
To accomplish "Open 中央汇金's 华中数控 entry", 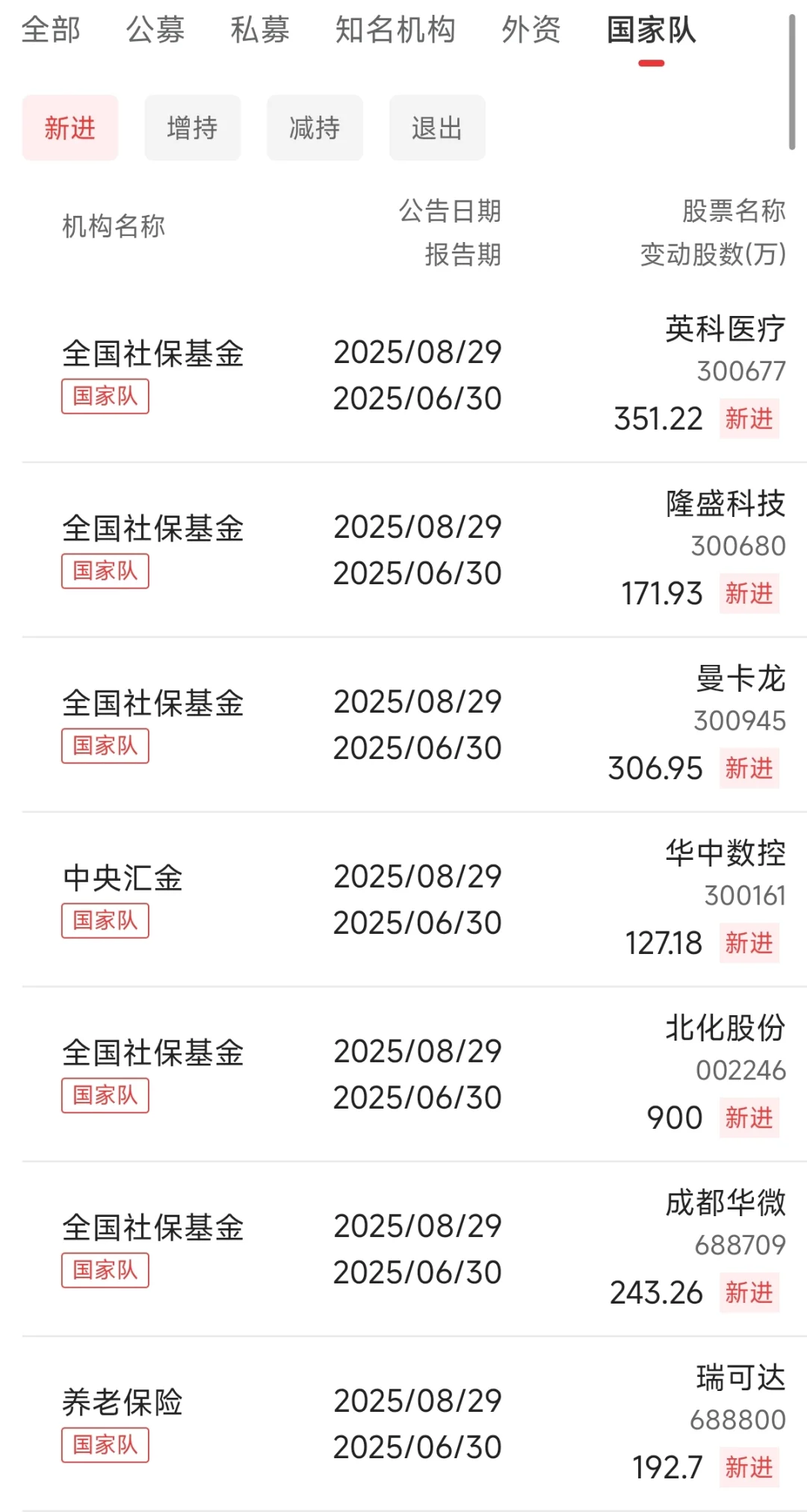I will tap(415, 899).
